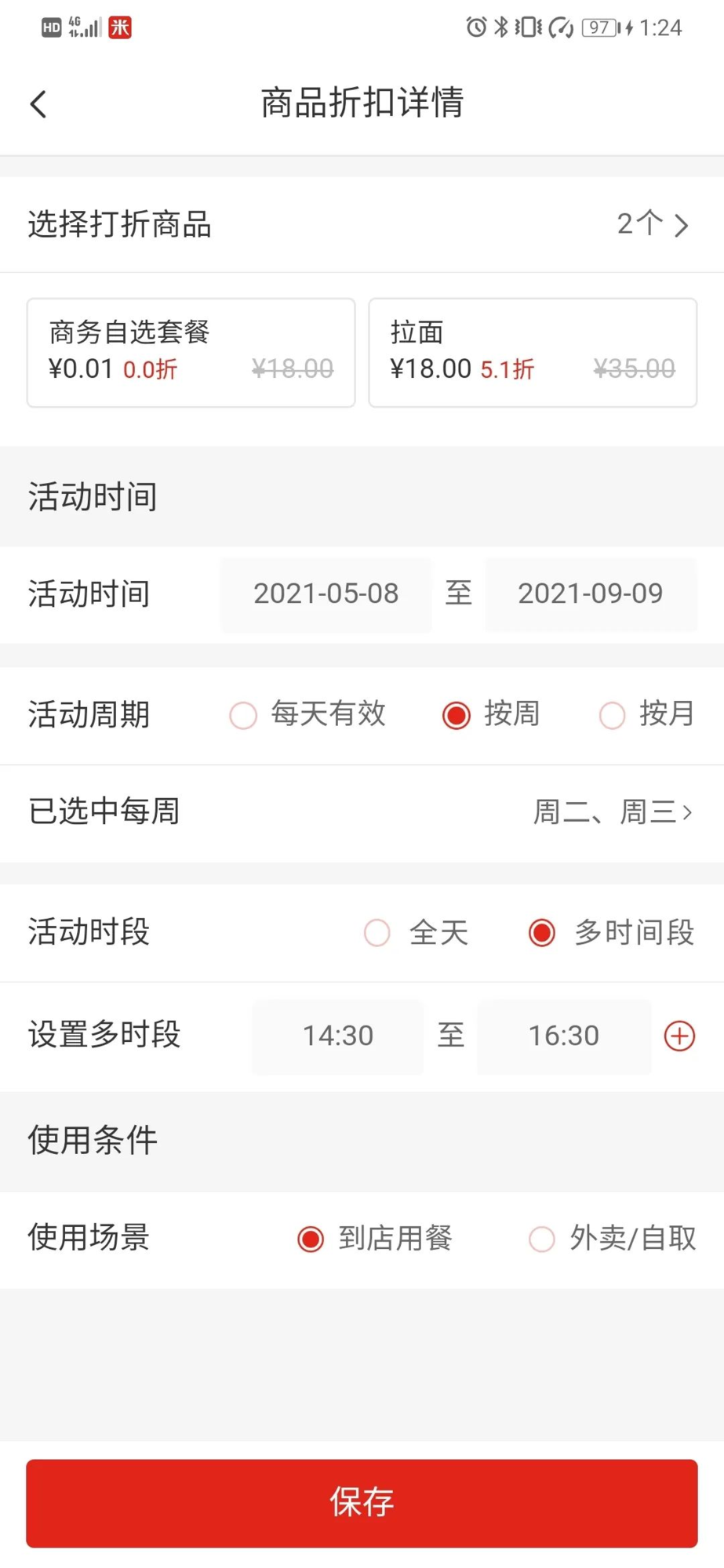Image resolution: width=724 pixels, height=1568 pixels.
Task: Change start date 2021-05-08
Action: tap(326, 594)
